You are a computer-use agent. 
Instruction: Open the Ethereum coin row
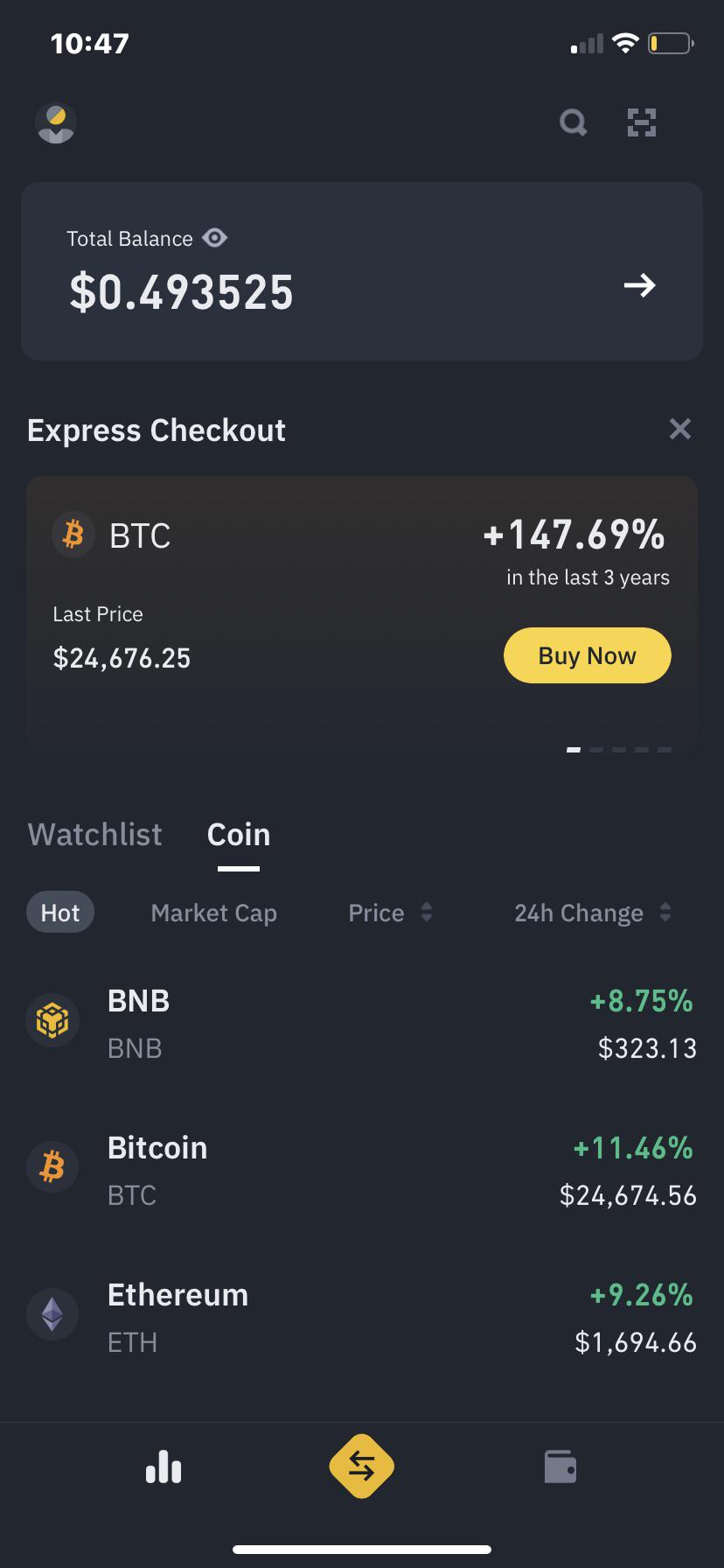(362, 1317)
